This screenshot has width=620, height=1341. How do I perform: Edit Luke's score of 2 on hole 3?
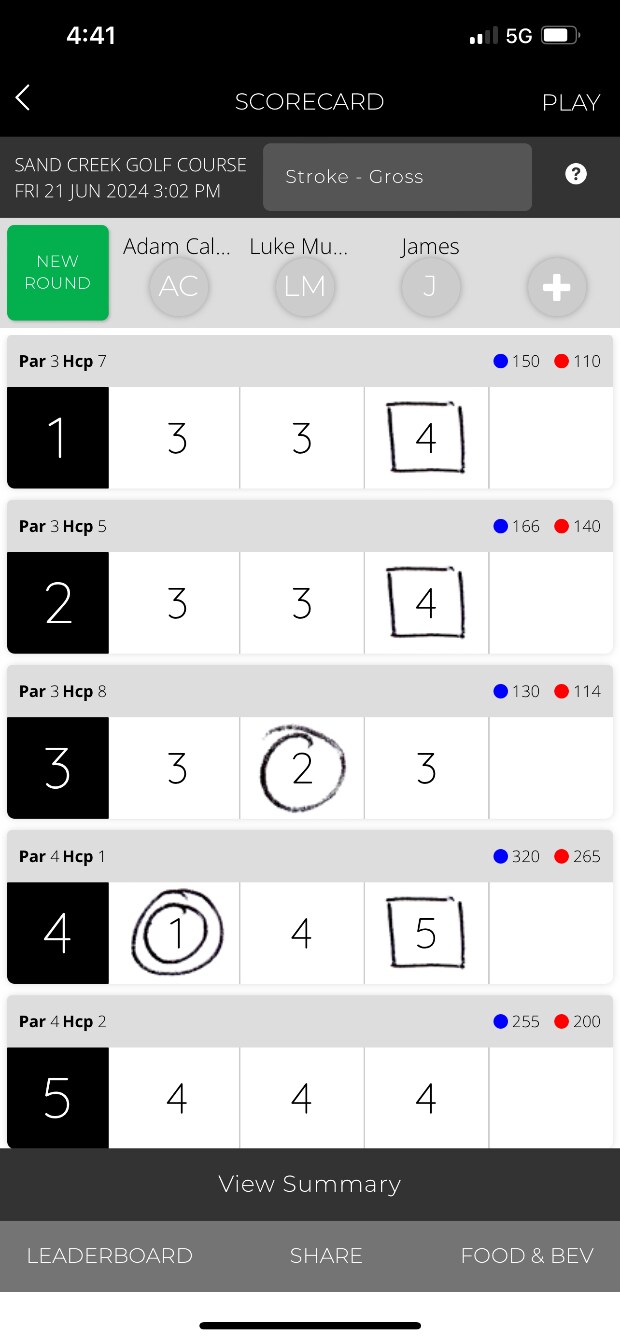302,768
